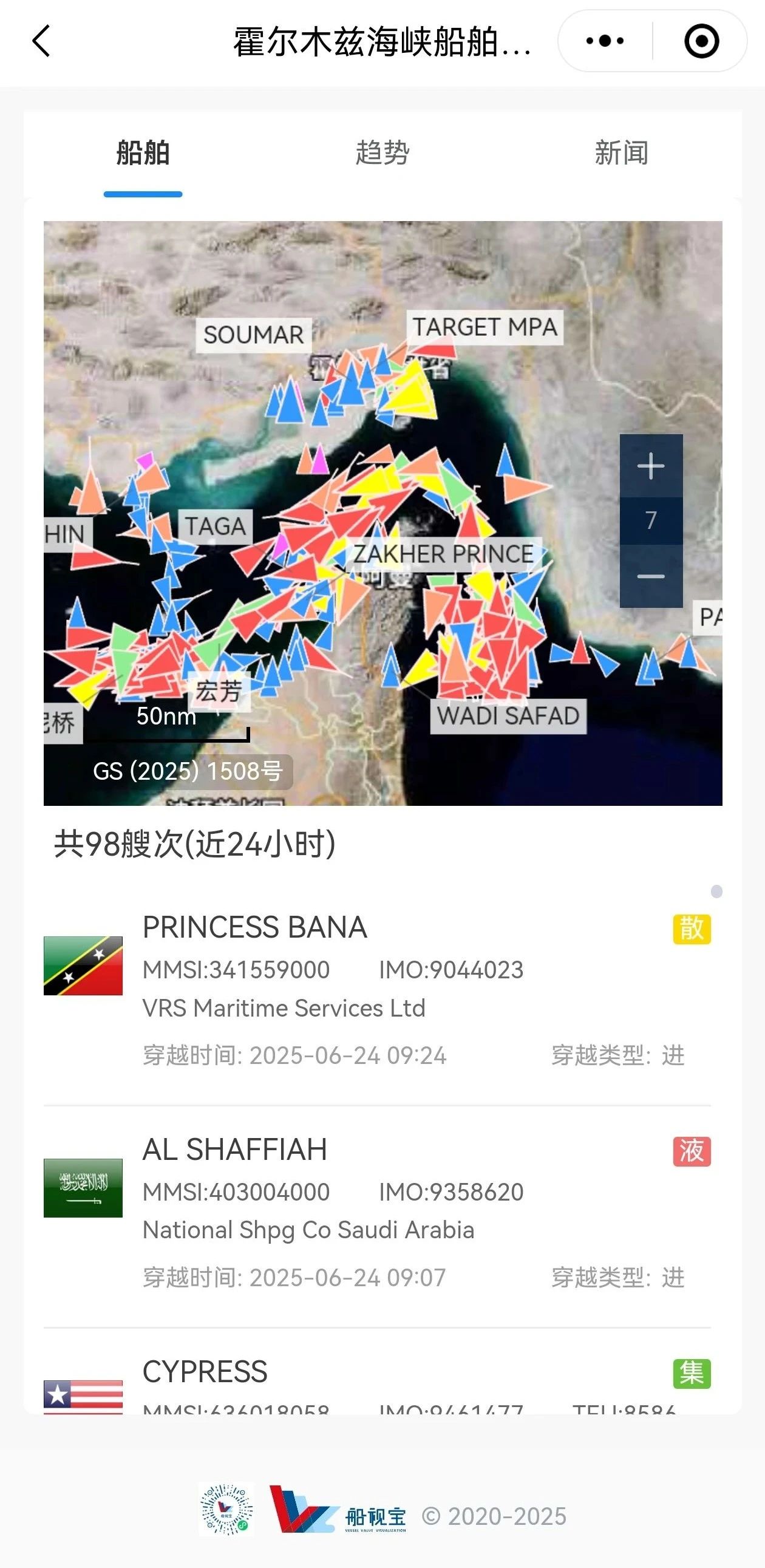Go back using the back arrow

(x=41, y=41)
